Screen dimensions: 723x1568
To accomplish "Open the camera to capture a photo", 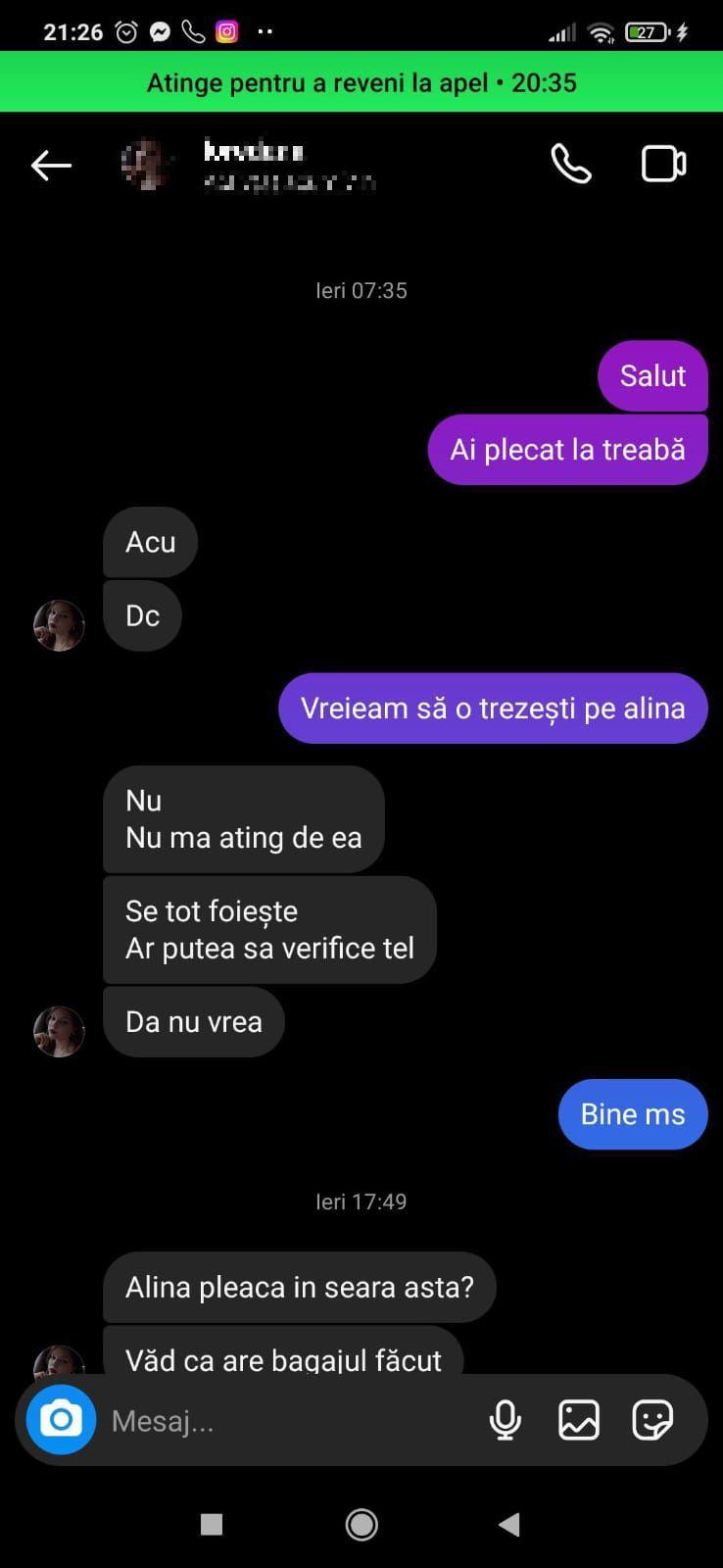I will point(60,1419).
